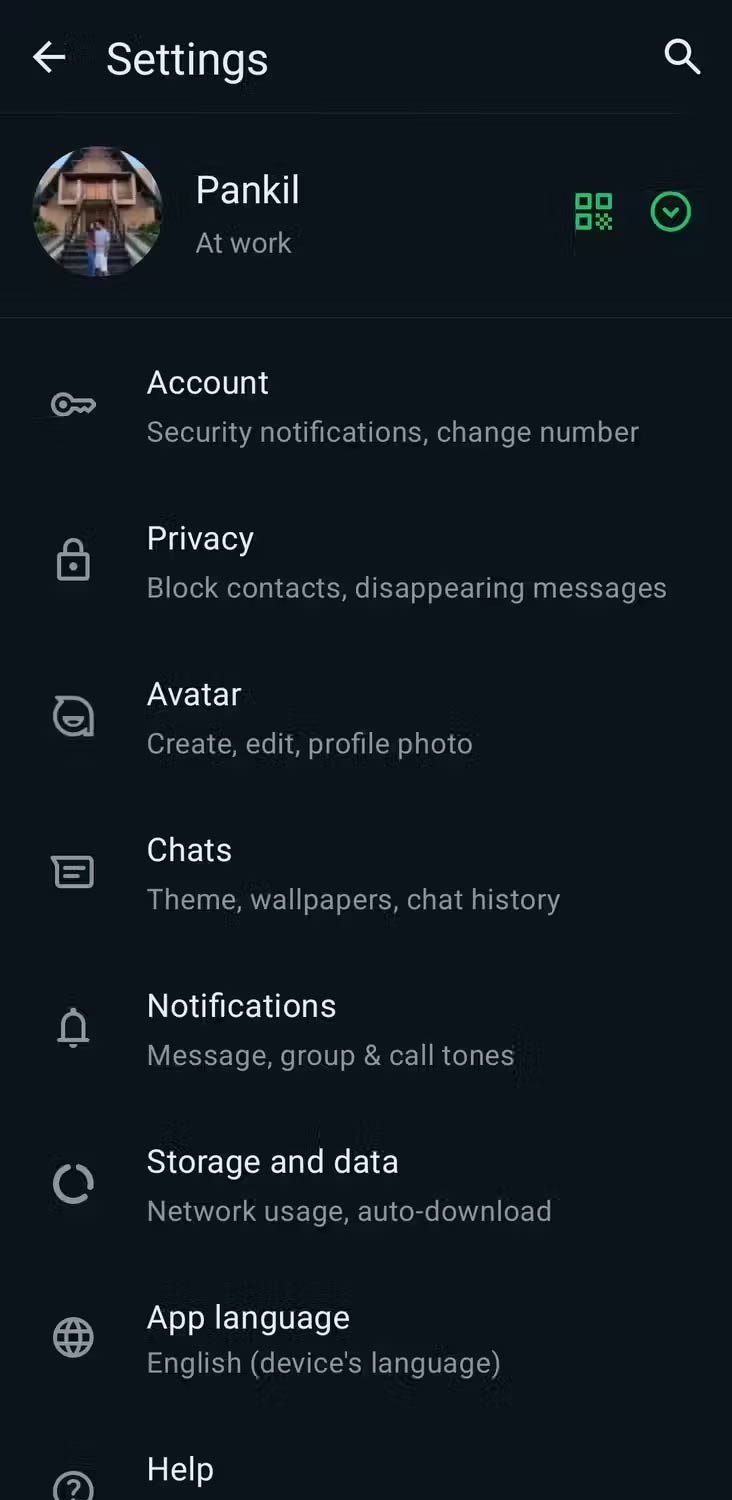Viewport: 732px width, 1500px height.
Task: Click the globe icon for App language
Action: 73,1338
